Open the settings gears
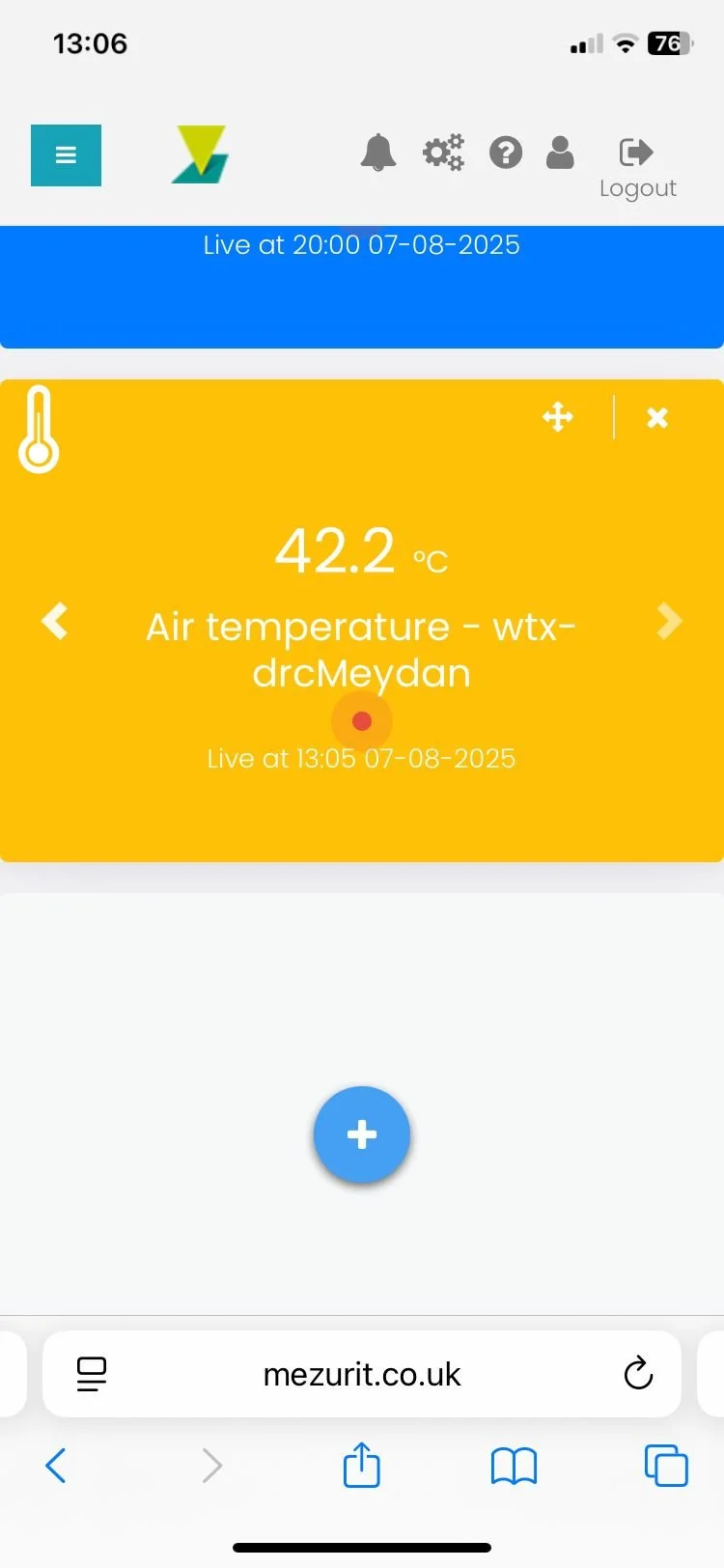 pyautogui.click(x=443, y=153)
